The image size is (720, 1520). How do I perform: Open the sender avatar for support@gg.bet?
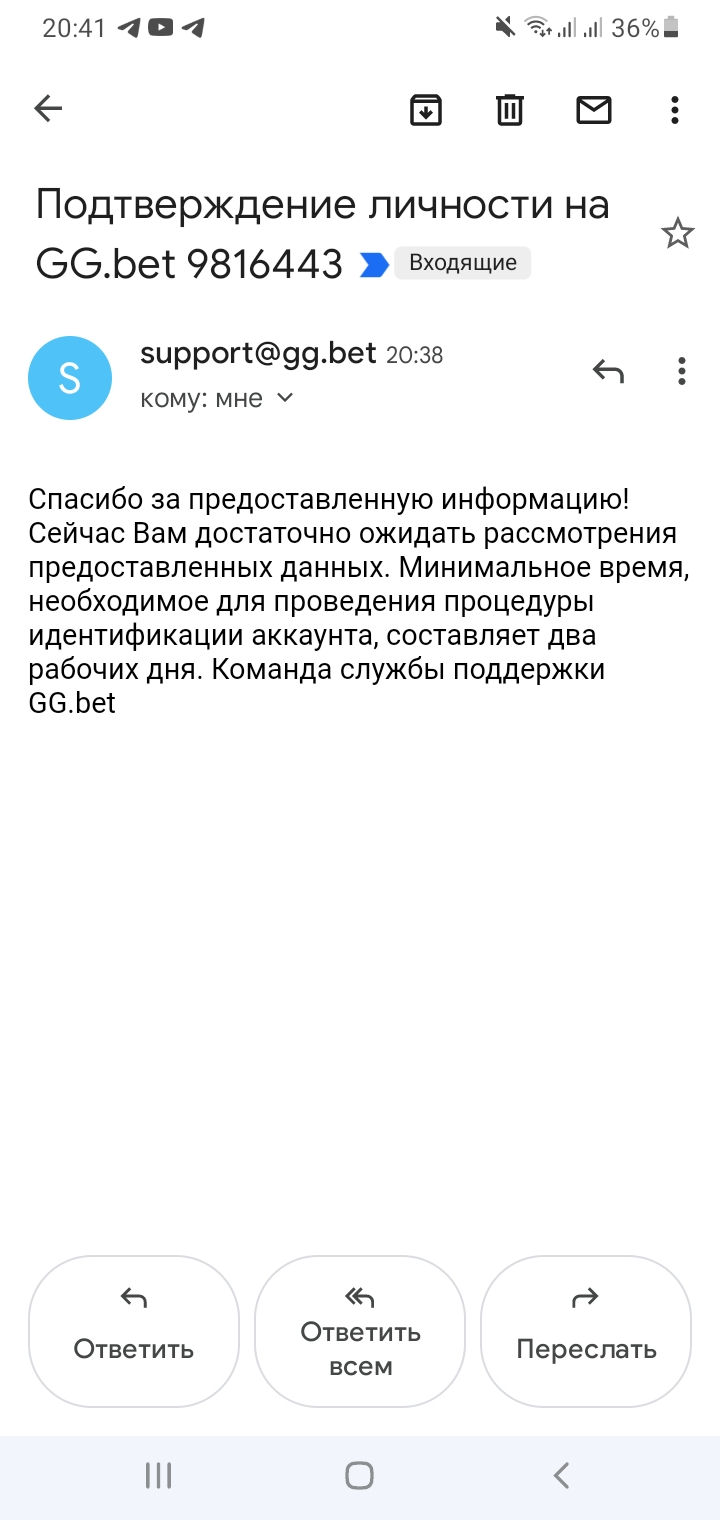[70, 377]
